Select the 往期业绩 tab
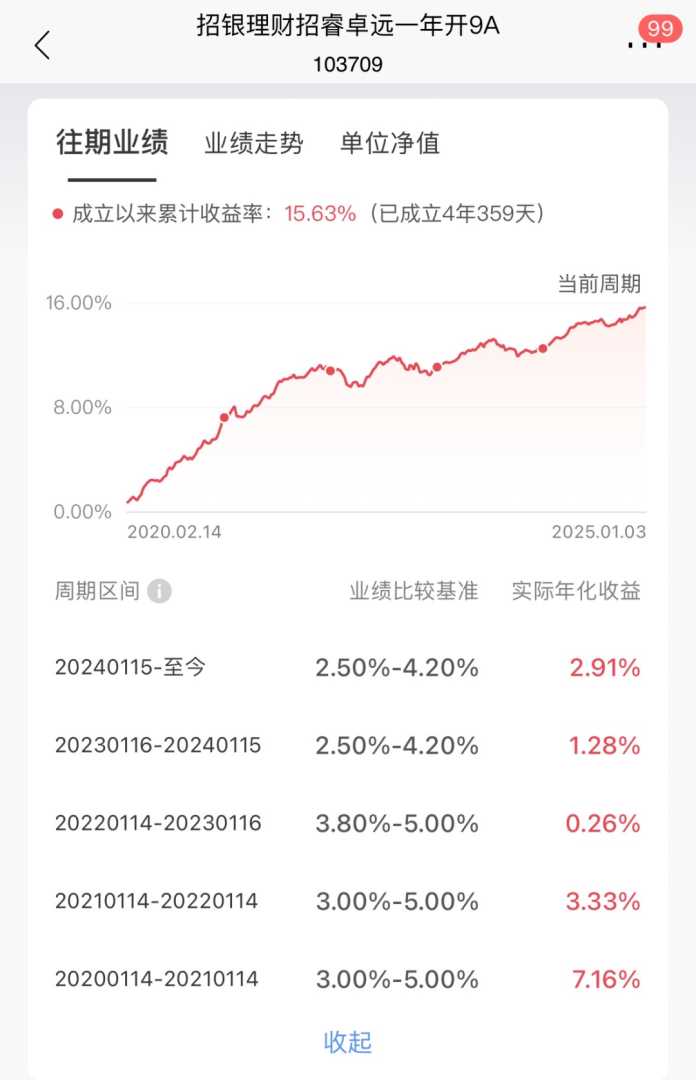This screenshot has width=696, height=1080. point(112,143)
